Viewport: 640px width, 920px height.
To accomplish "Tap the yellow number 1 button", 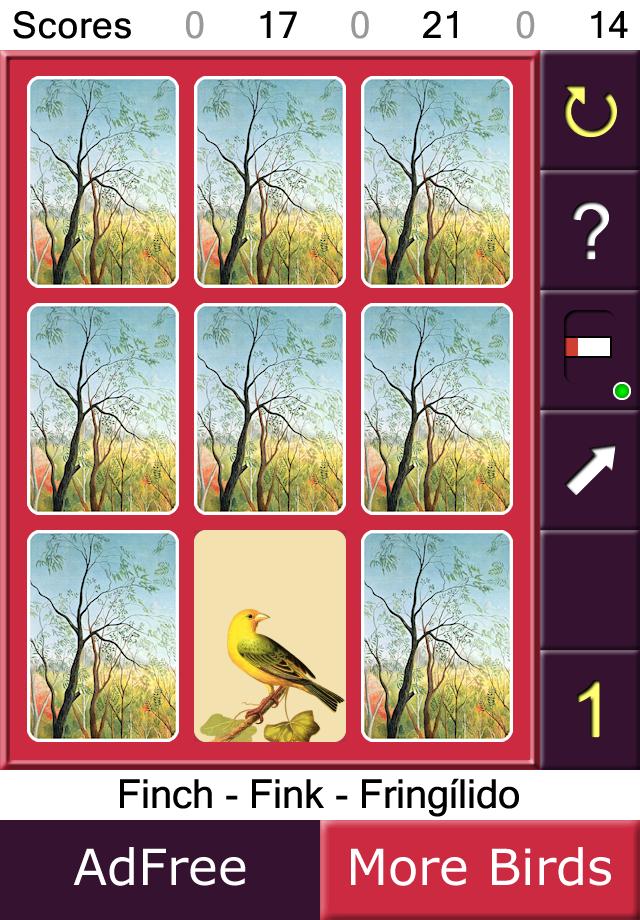I will 590,710.
